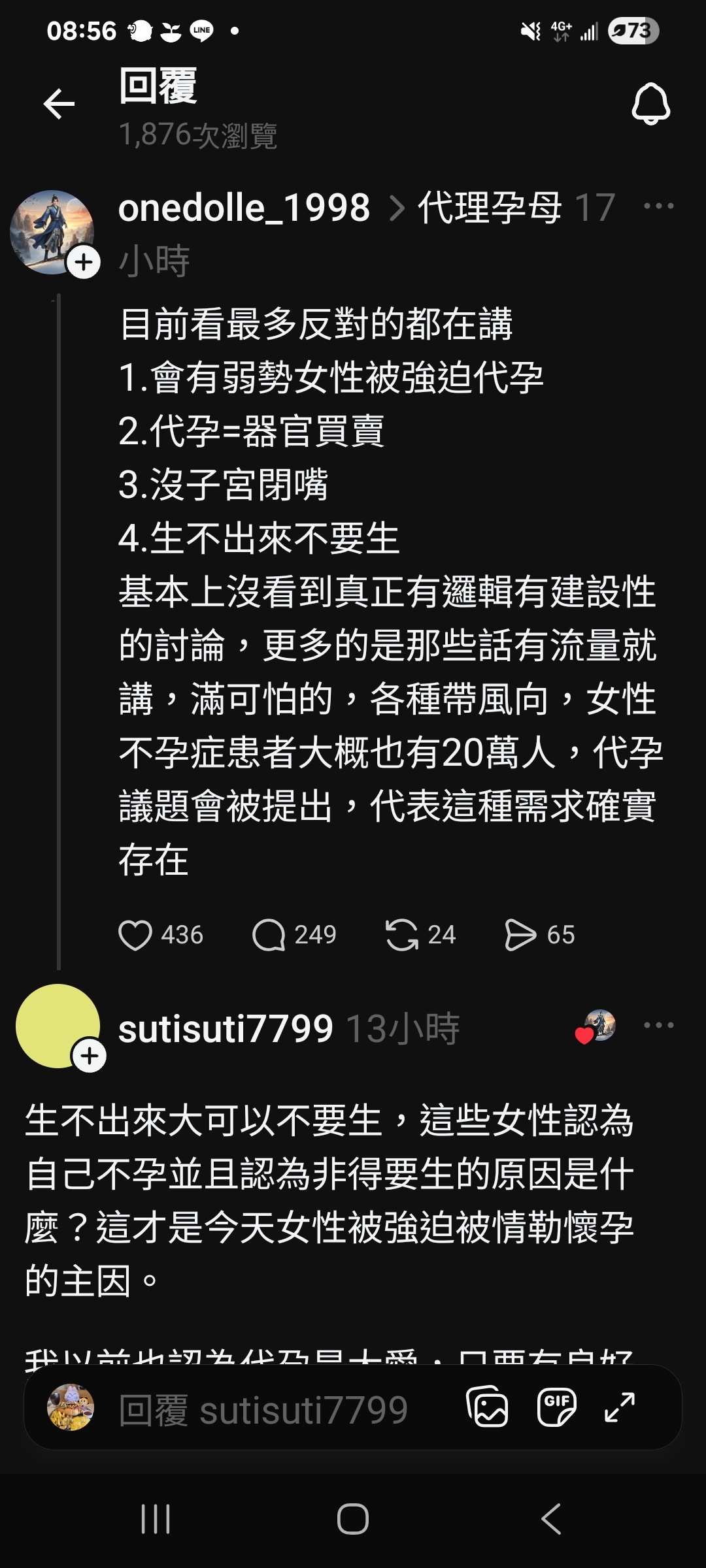This screenshot has height=1568, width=706.
Task: Go back using the top arrow
Action: (x=59, y=104)
